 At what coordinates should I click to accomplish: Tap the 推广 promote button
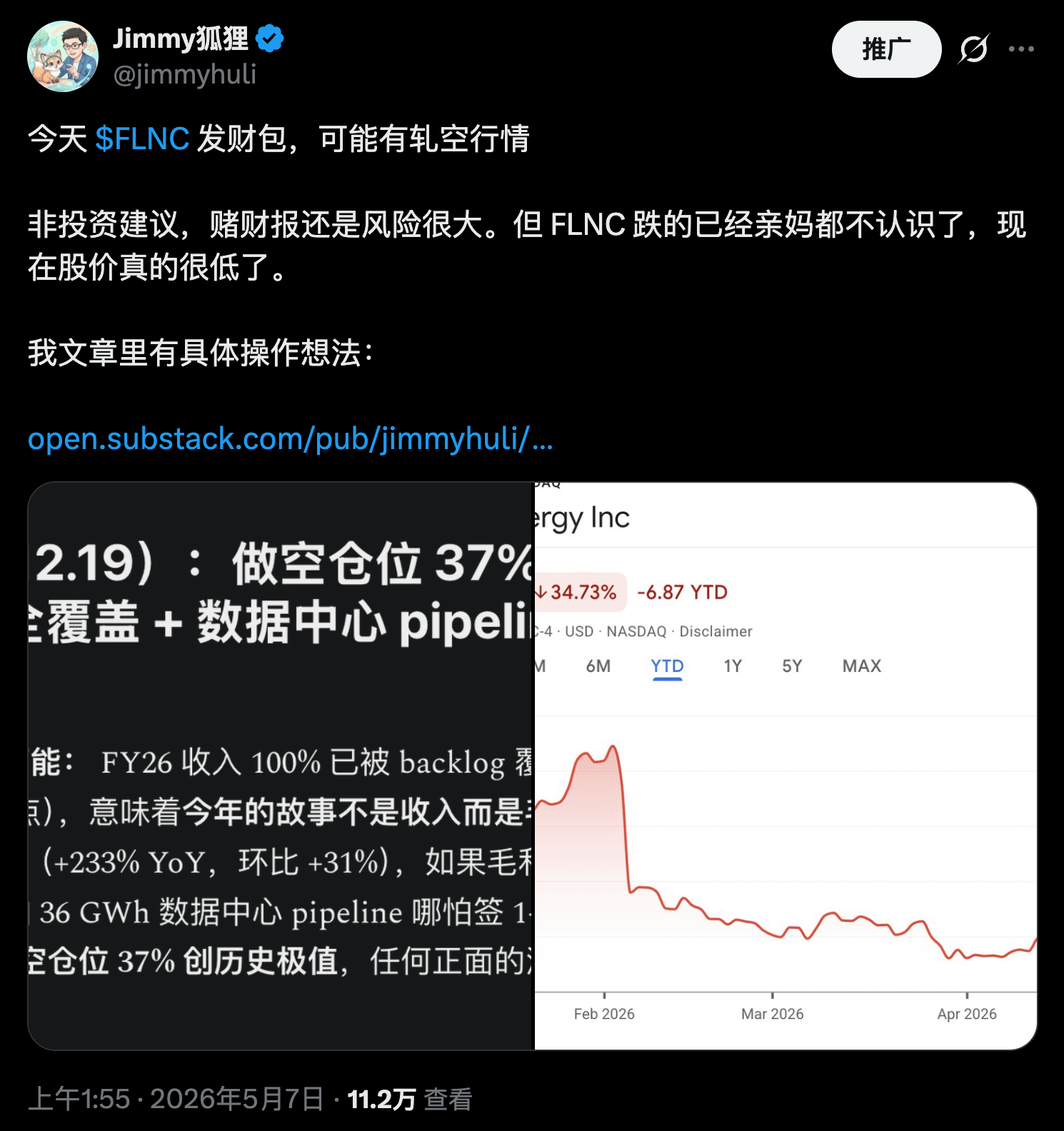tap(886, 49)
